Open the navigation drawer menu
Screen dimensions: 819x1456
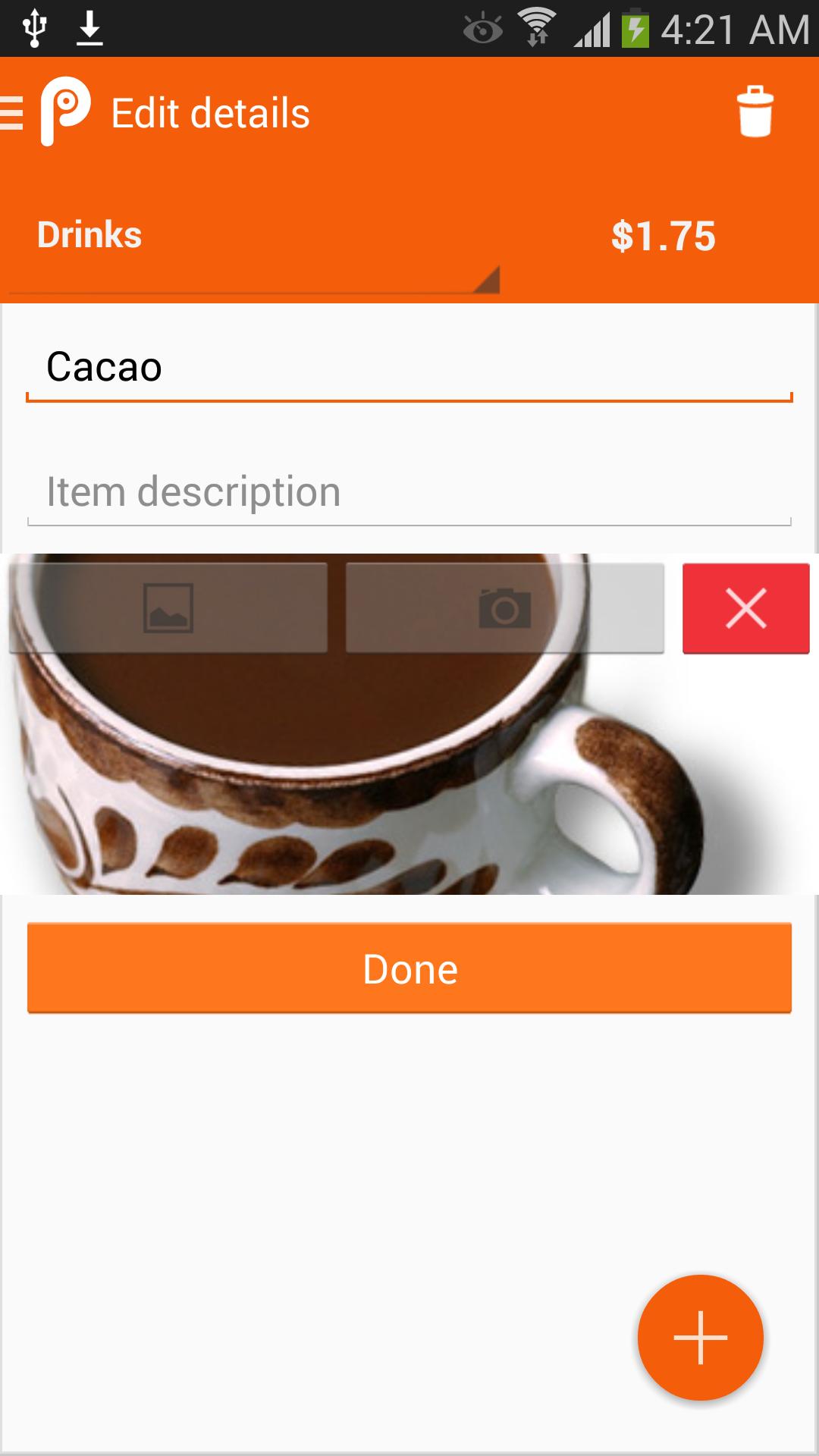pyautogui.click(x=14, y=114)
